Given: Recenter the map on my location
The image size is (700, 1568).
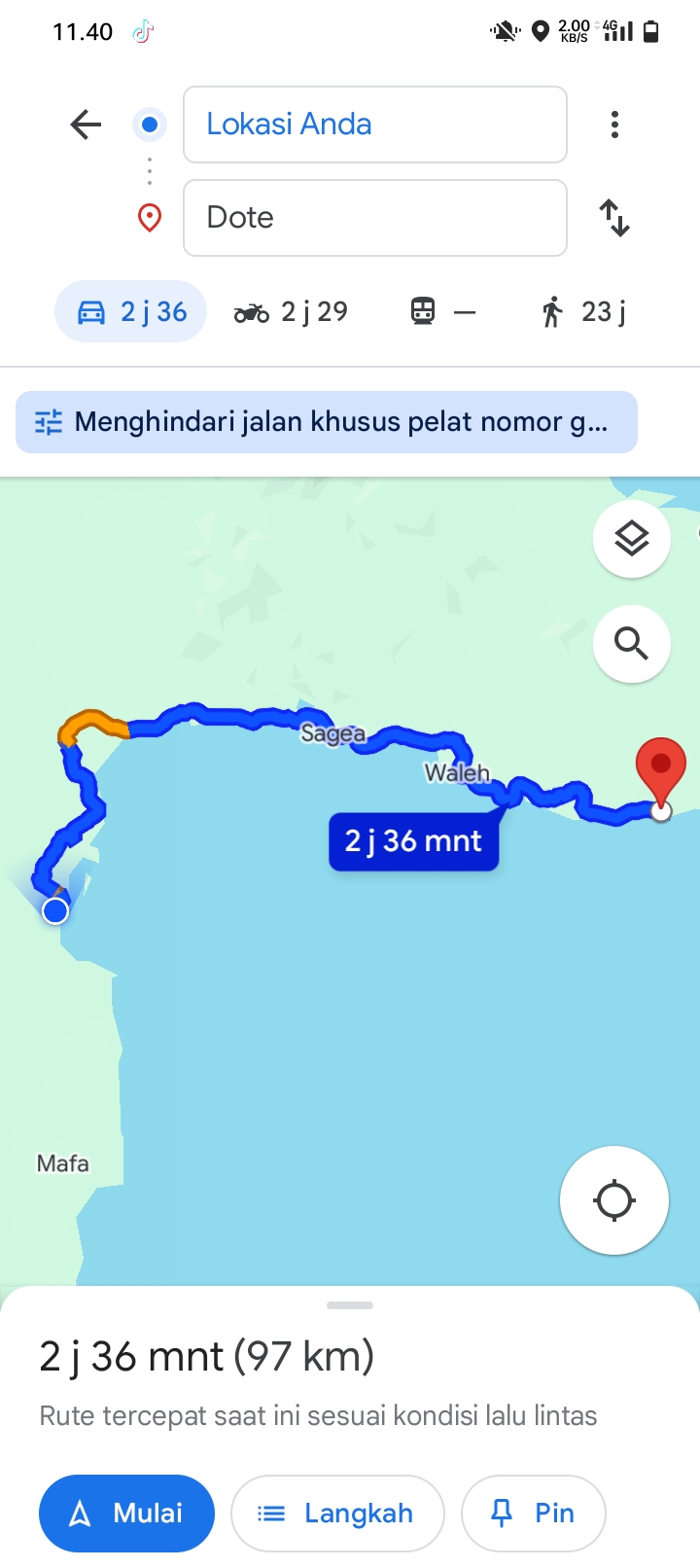Looking at the screenshot, I should point(614,1200).
